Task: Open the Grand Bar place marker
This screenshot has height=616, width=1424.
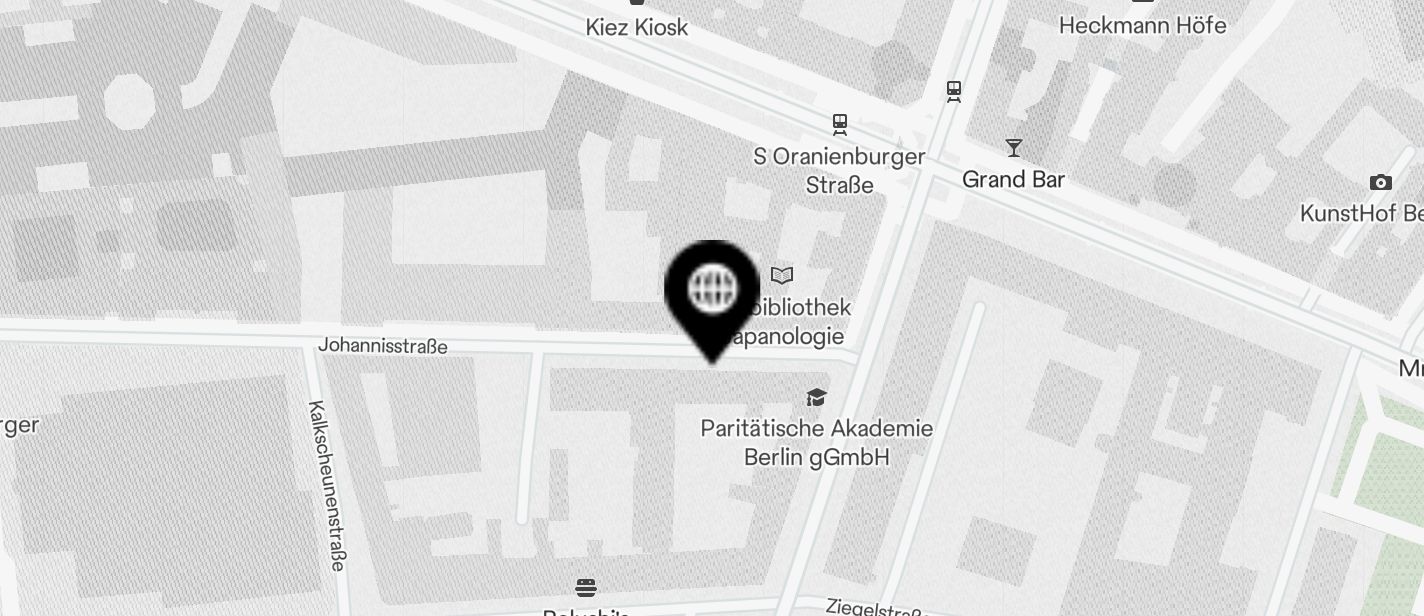Action: coord(1014,149)
